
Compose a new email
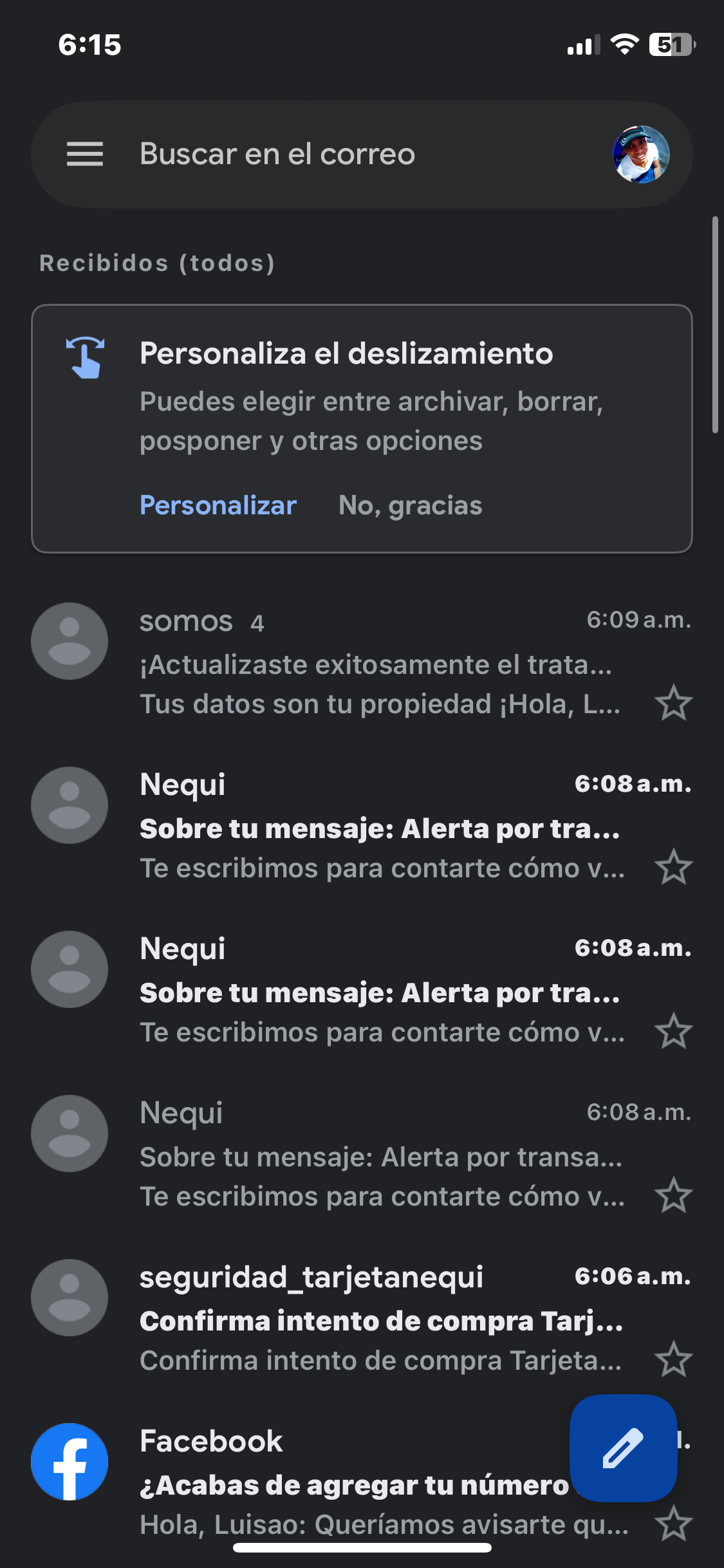(x=623, y=1448)
